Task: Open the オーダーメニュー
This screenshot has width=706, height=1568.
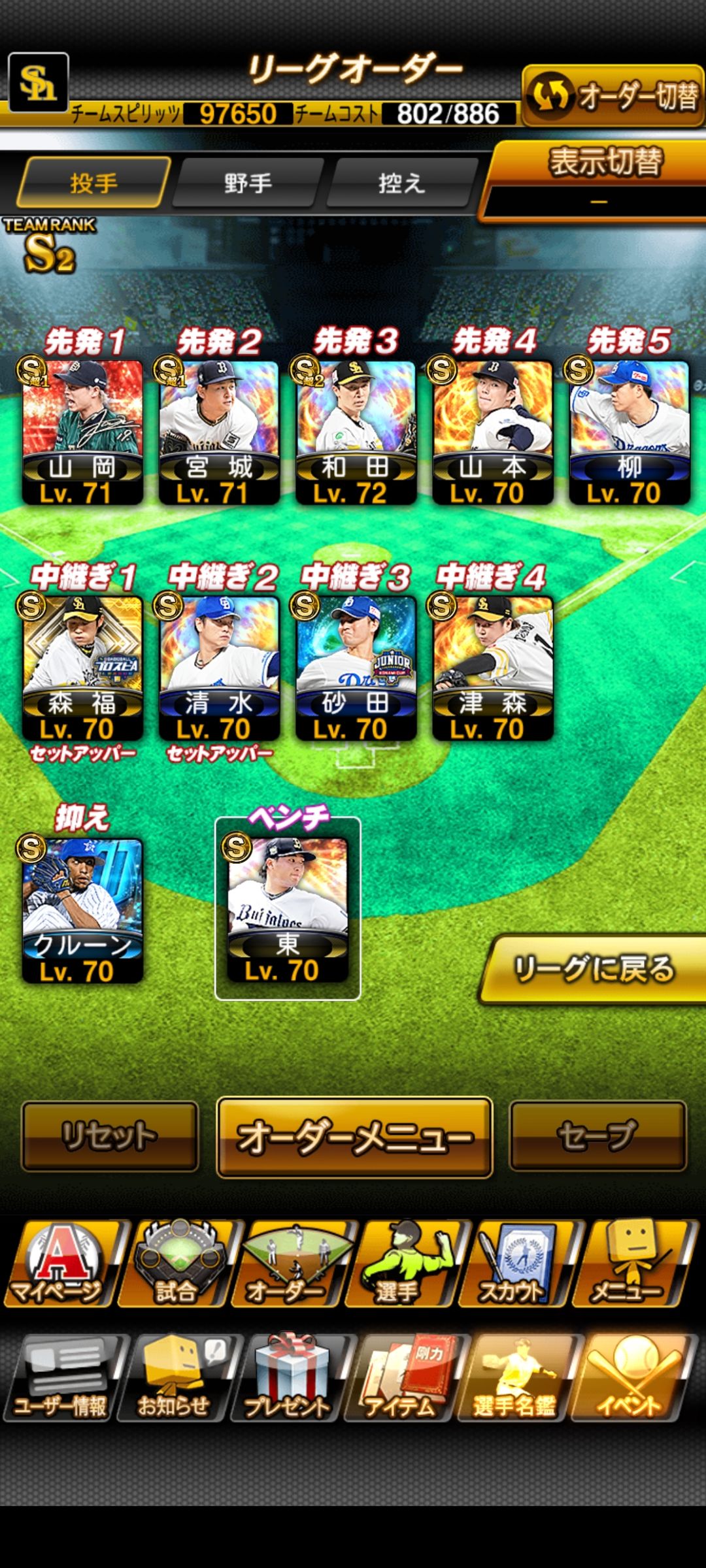Action: (354, 1137)
